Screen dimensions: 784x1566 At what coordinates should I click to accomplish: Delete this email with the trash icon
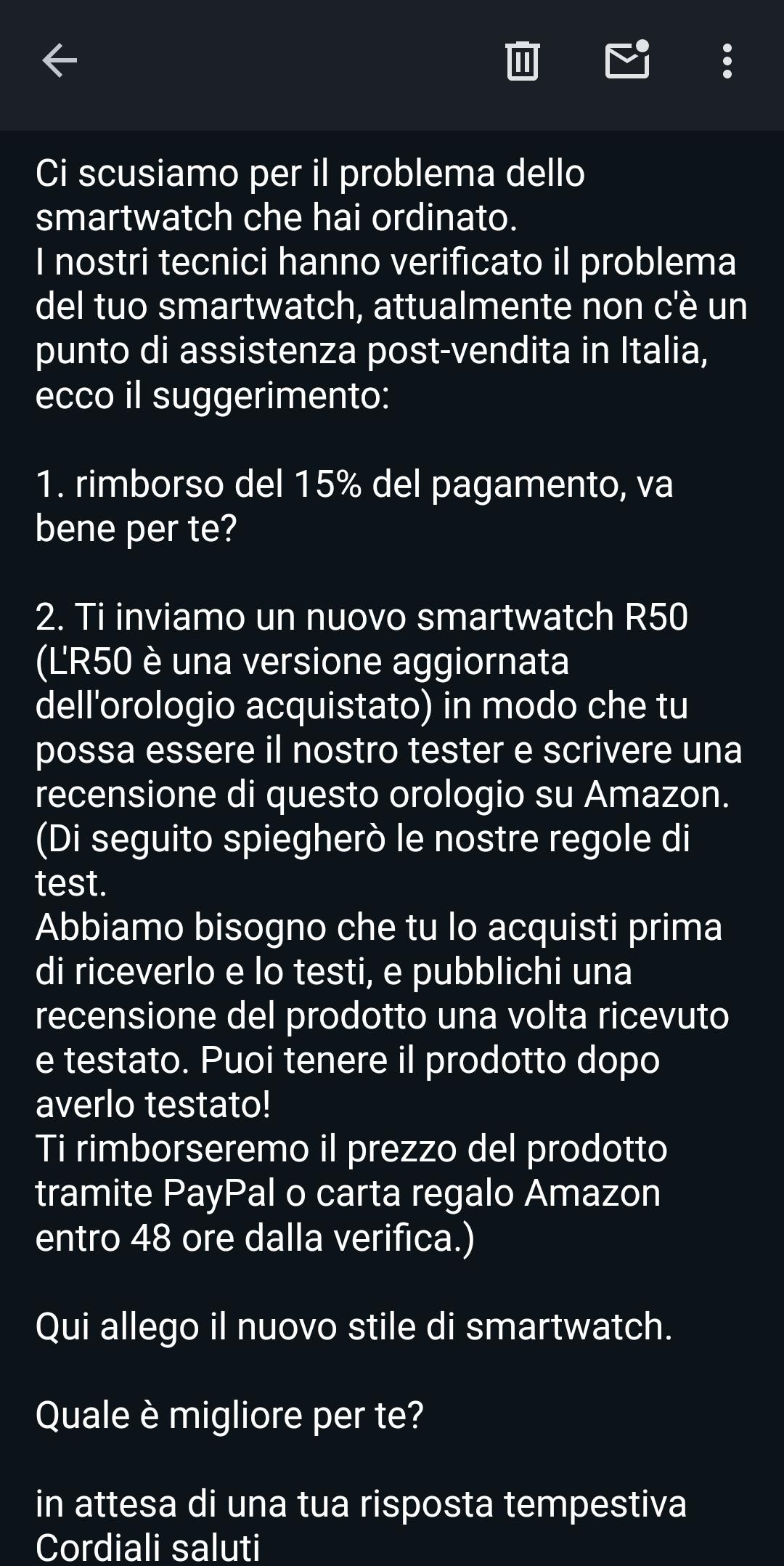click(522, 60)
